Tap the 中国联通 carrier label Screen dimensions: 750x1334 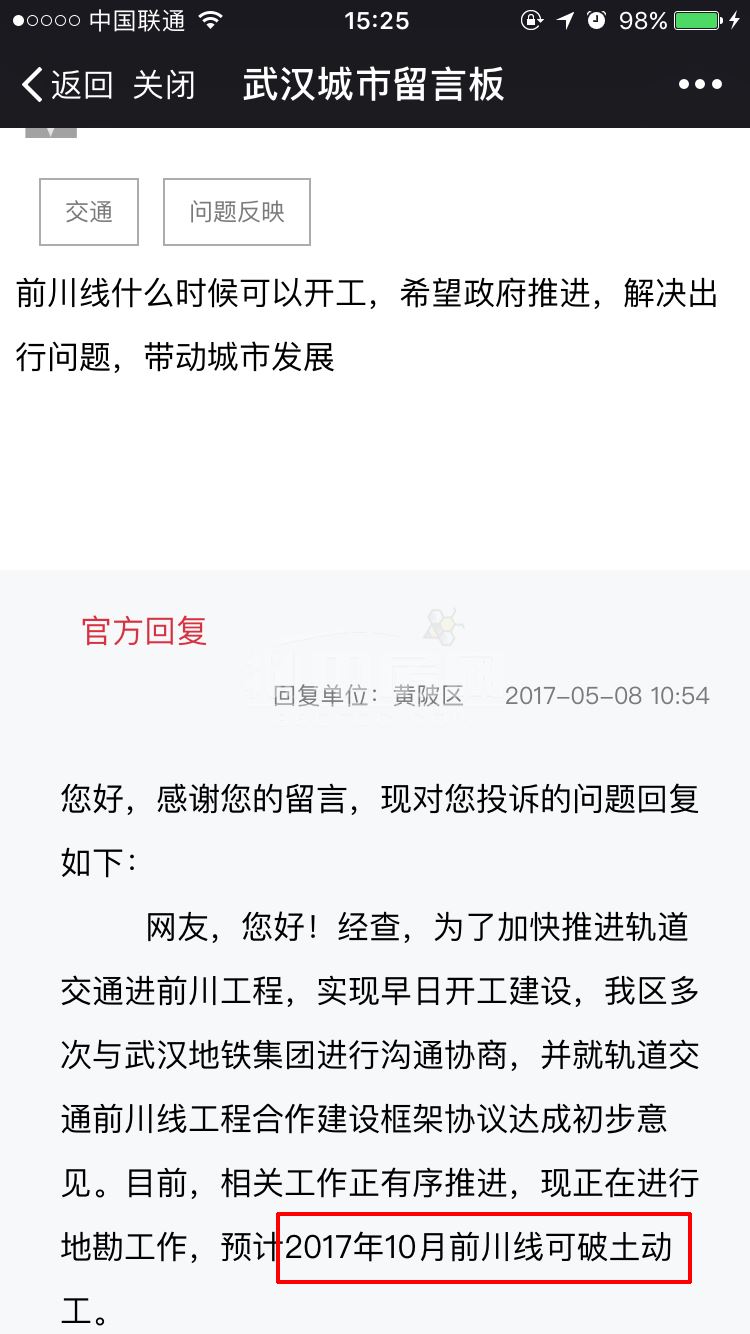pos(136,18)
